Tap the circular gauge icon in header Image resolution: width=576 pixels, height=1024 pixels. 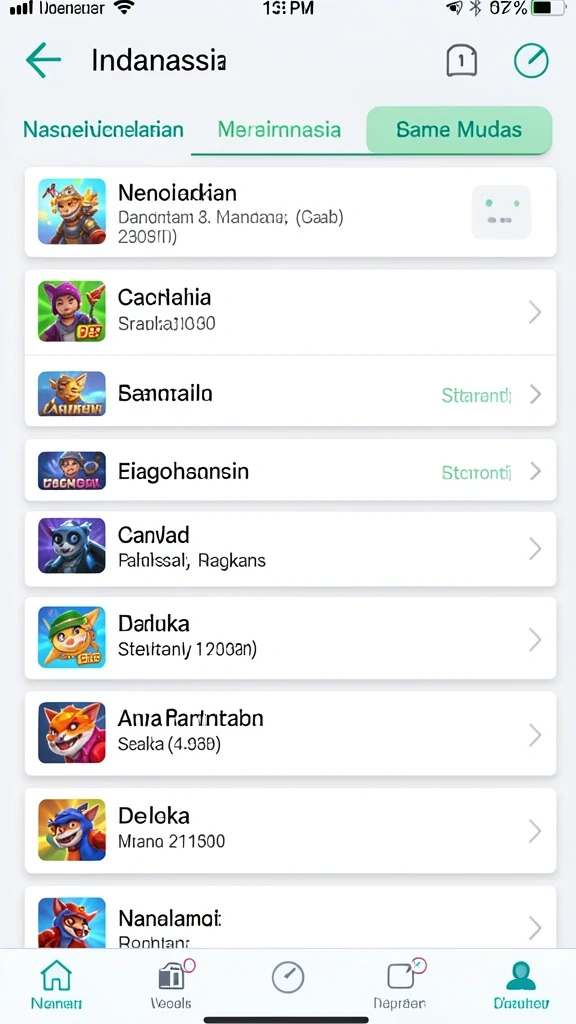click(531, 61)
